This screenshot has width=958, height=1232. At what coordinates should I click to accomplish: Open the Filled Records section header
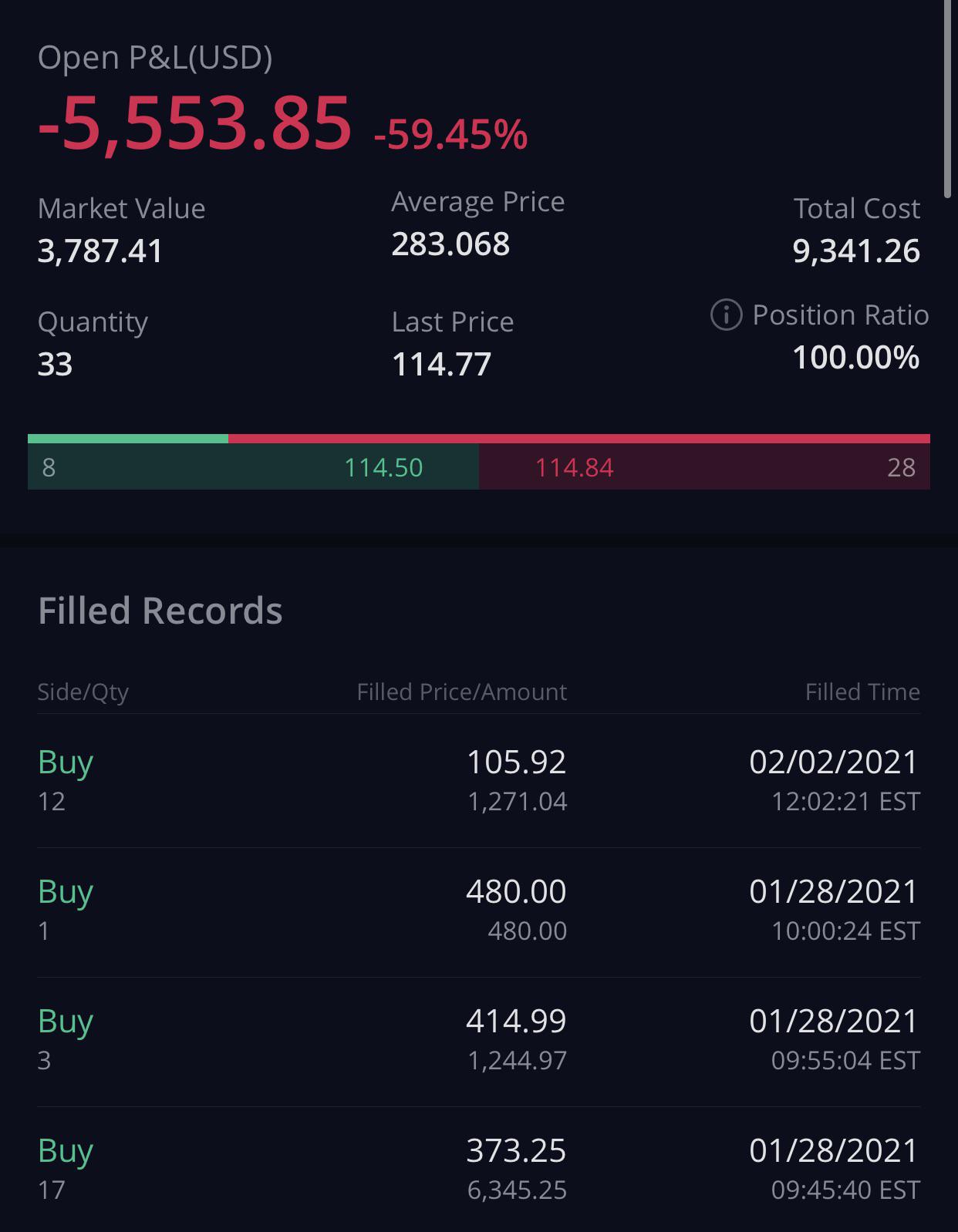(160, 611)
